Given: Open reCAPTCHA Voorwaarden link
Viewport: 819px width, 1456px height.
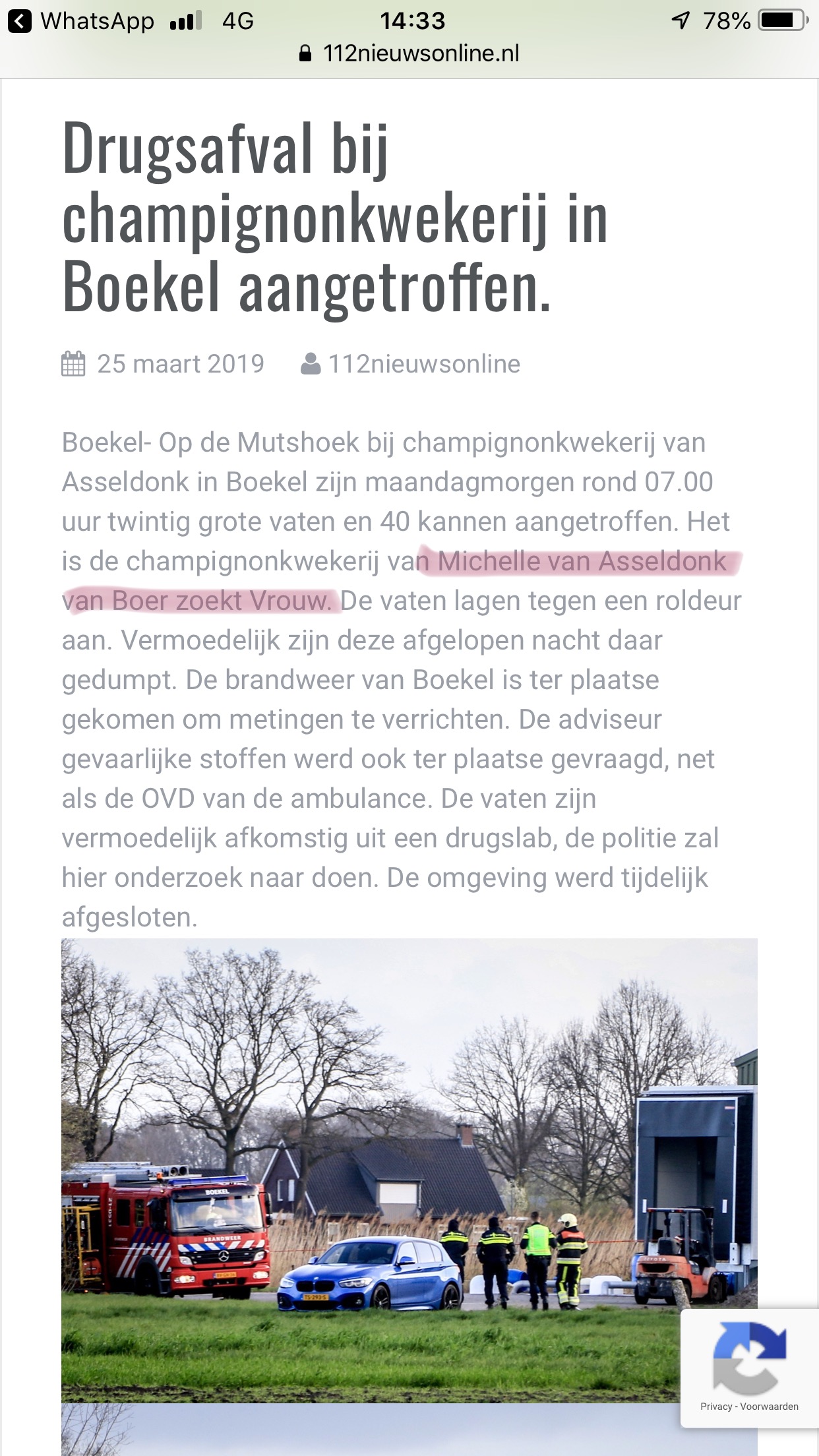Looking at the screenshot, I should [770, 1407].
